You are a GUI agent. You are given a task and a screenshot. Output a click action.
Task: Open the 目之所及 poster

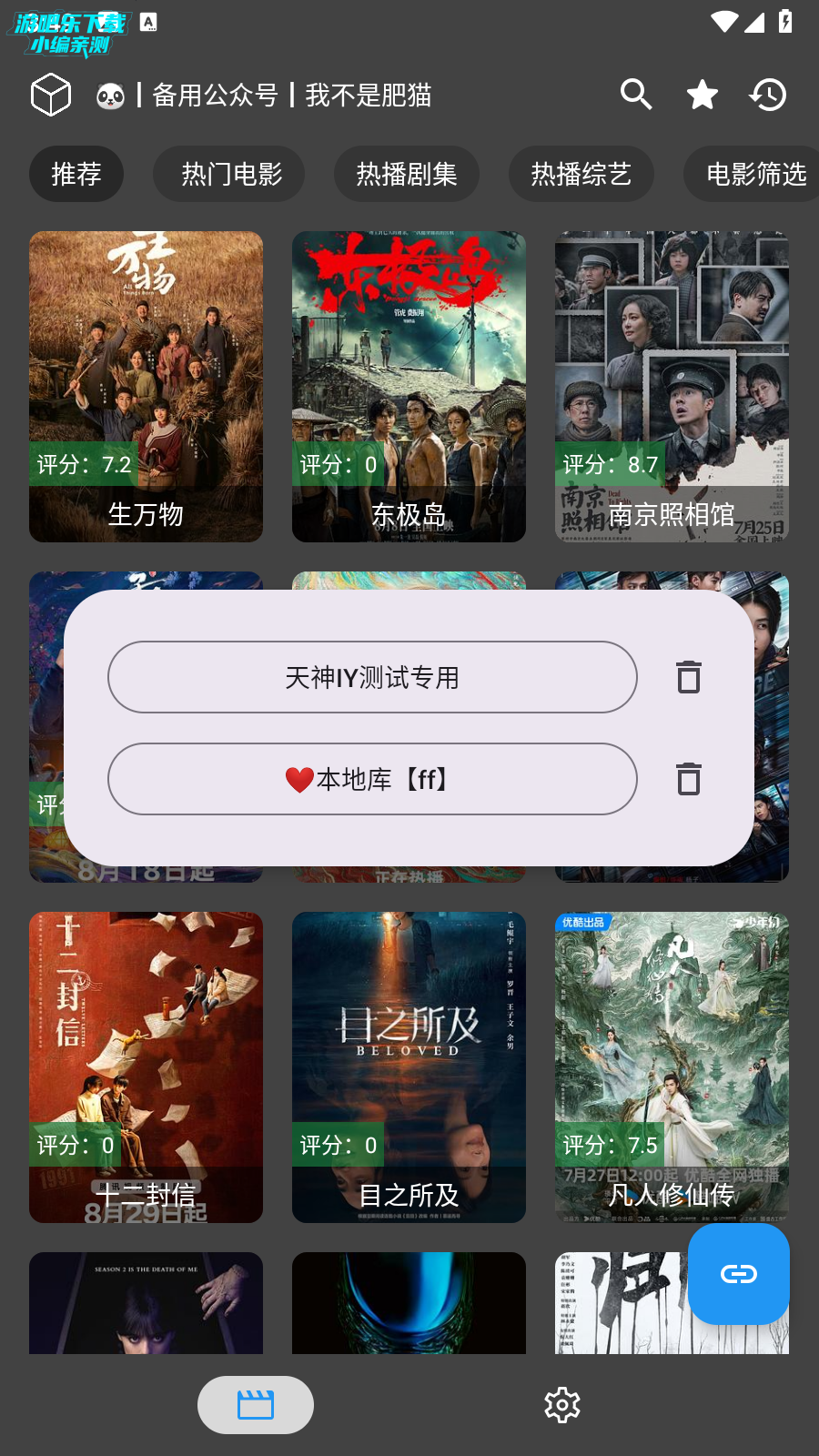409,1067
